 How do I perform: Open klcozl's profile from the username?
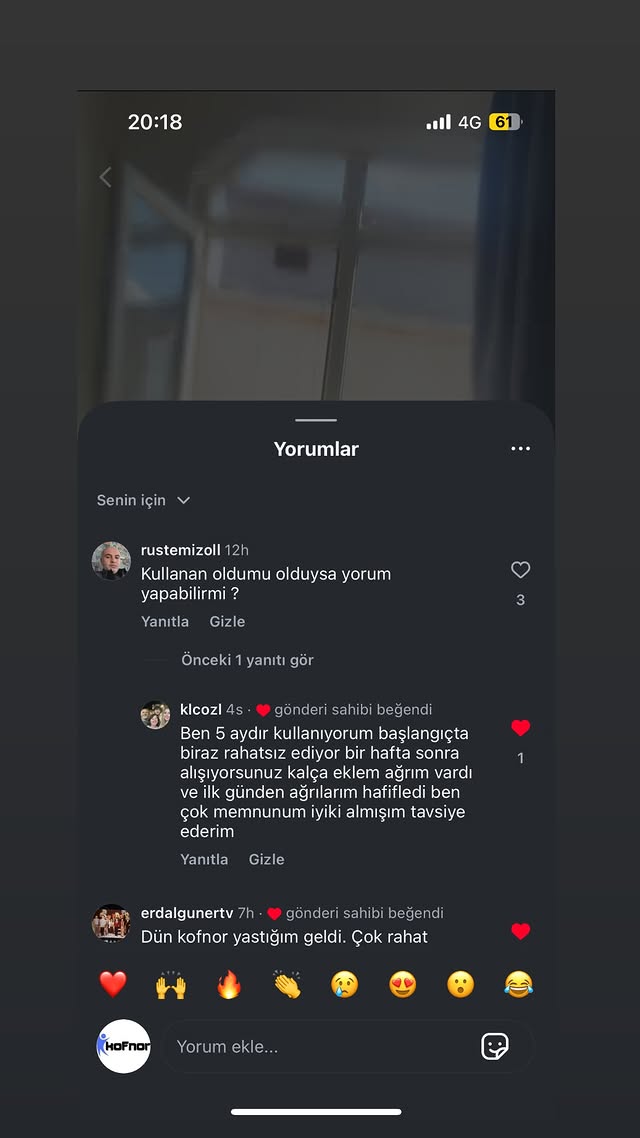[x=201, y=710]
